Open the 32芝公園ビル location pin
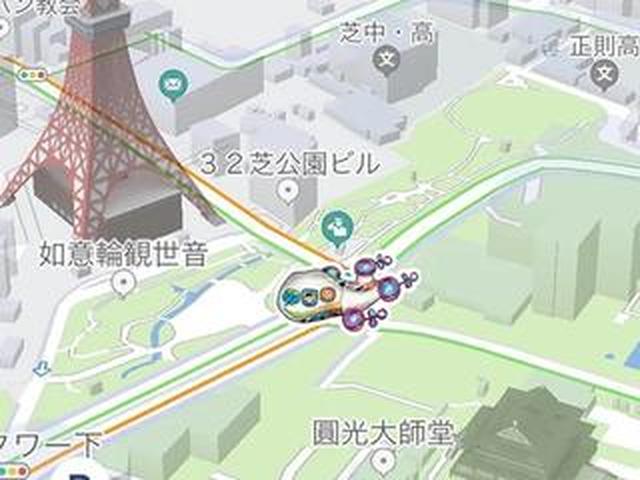The height and width of the screenshot is (480, 640). click(x=290, y=188)
